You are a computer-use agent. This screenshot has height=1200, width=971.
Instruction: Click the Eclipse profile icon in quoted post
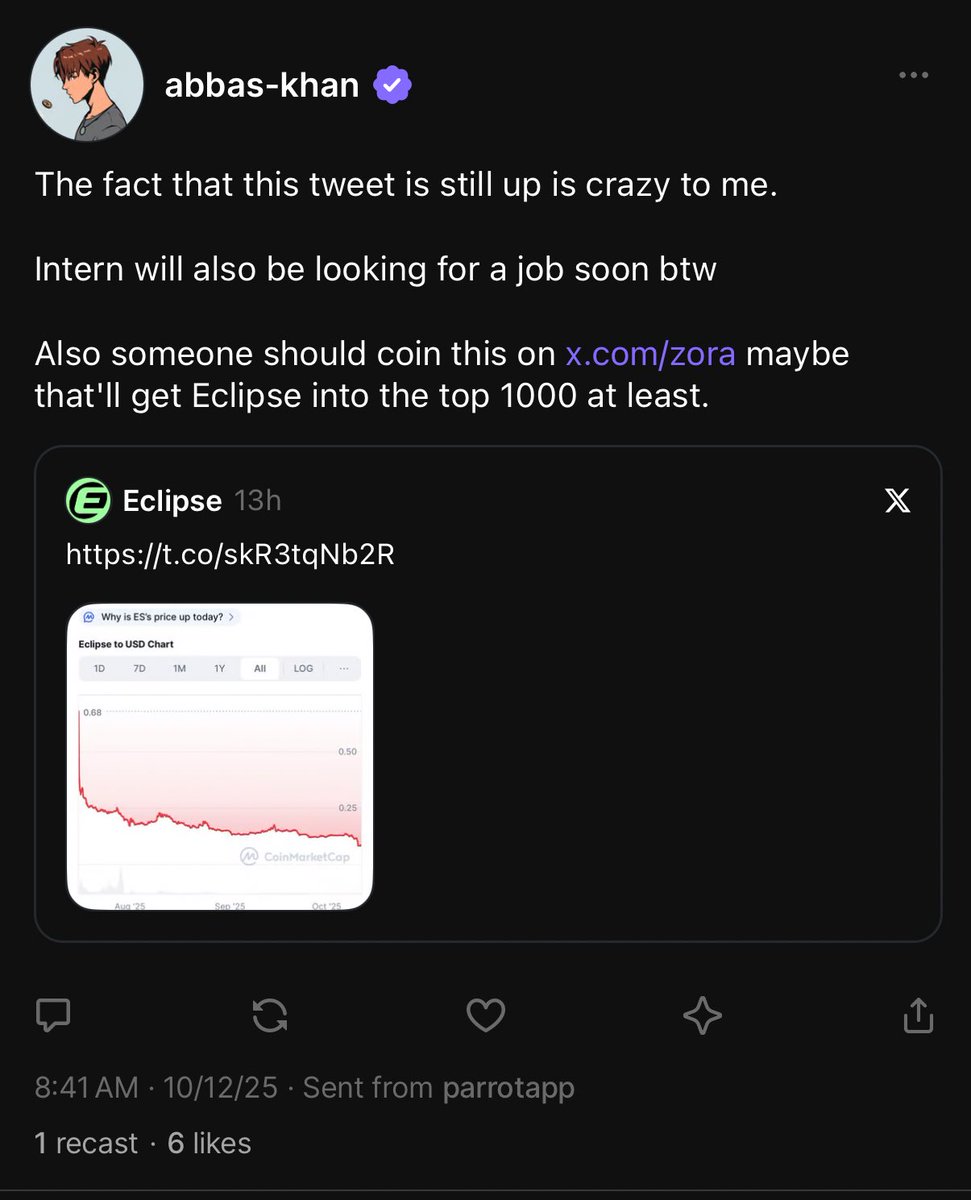click(87, 500)
